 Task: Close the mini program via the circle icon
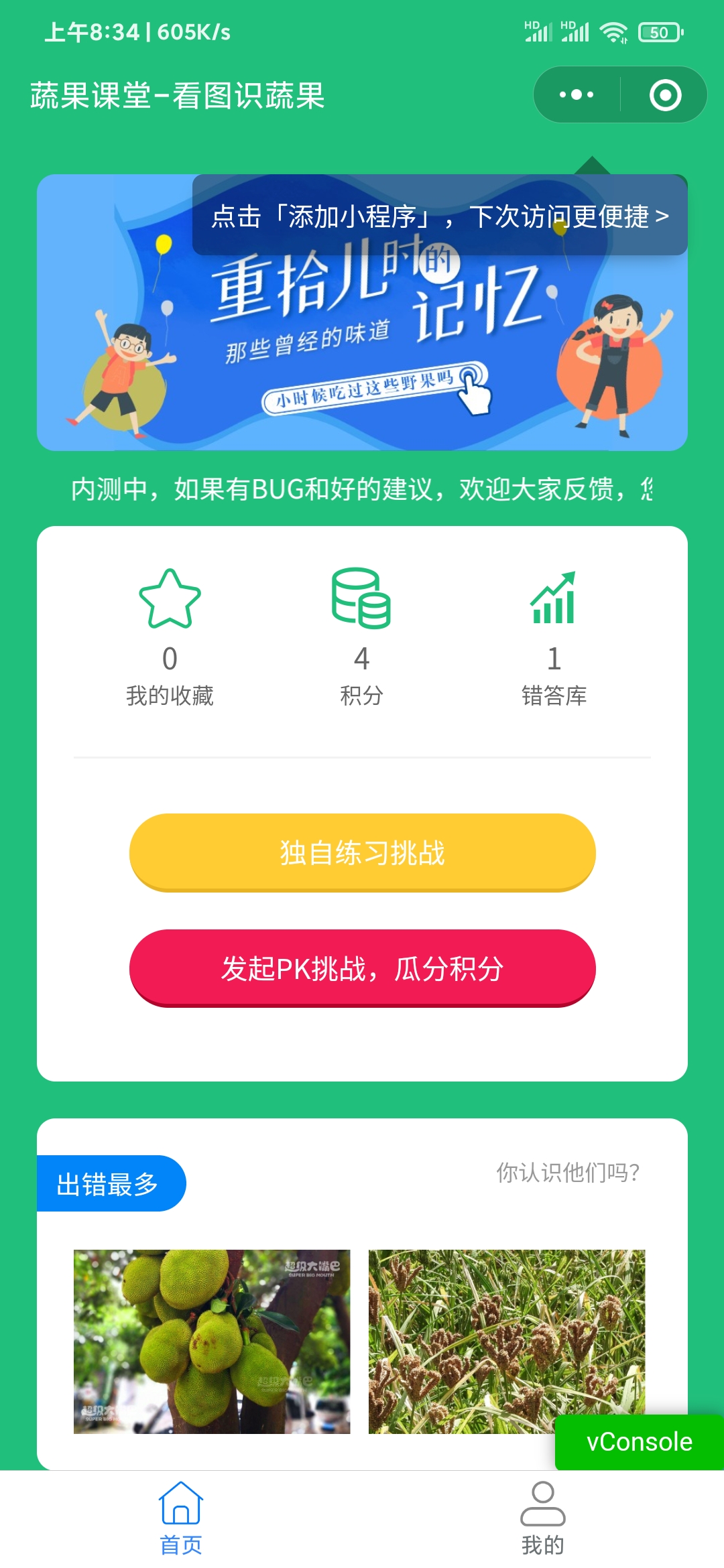pos(665,94)
